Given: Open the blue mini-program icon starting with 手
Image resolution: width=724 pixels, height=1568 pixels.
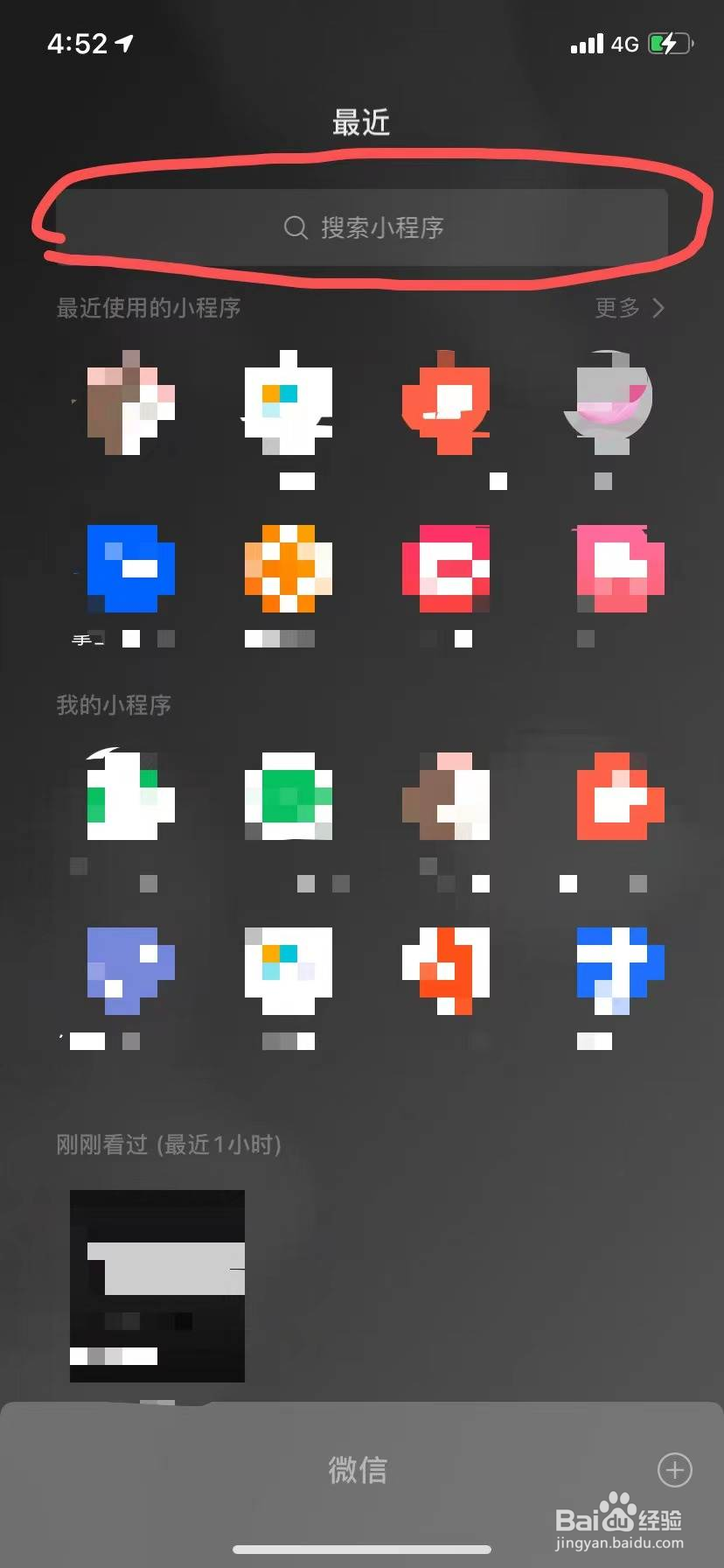Looking at the screenshot, I should pyautogui.click(x=129, y=569).
